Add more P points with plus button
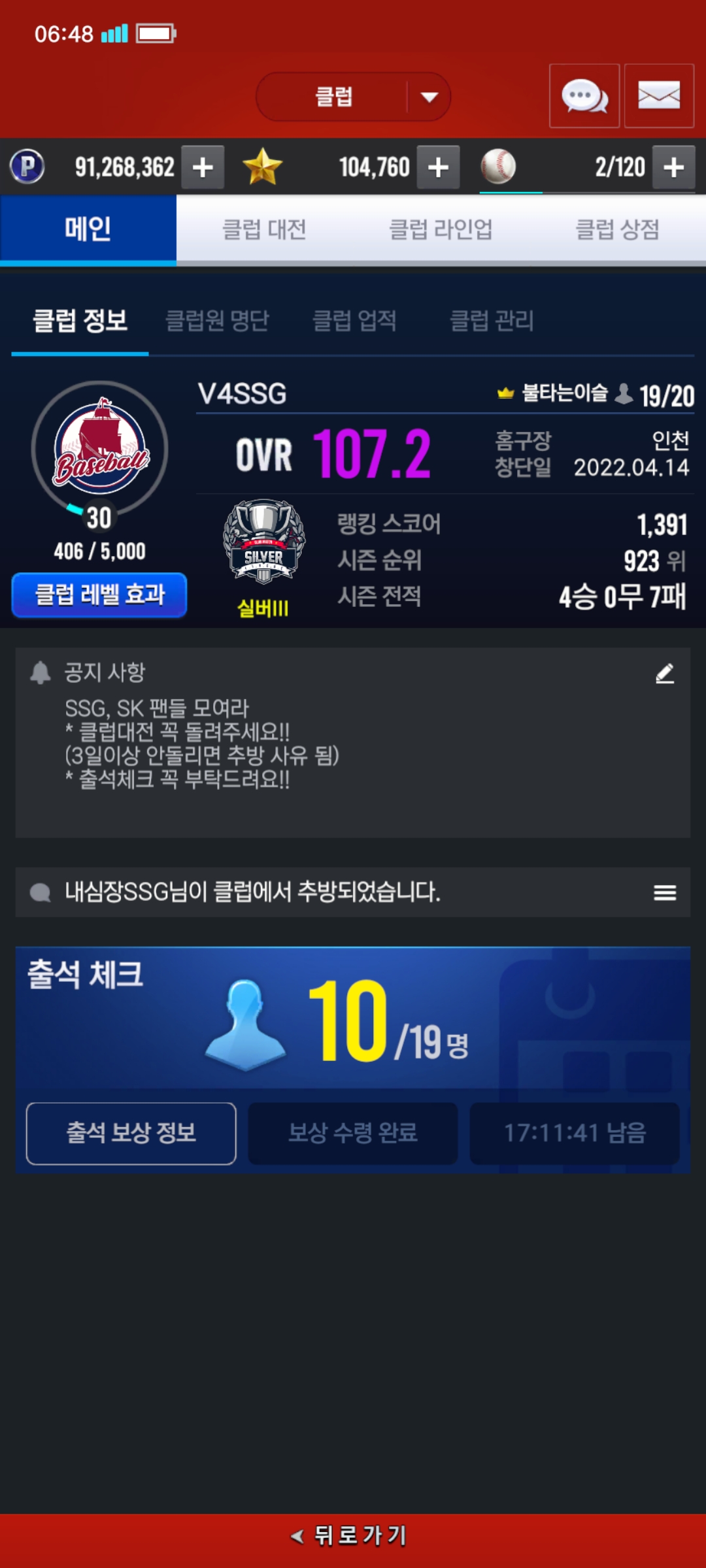Viewport: 706px width, 1568px height. [x=203, y=167]
